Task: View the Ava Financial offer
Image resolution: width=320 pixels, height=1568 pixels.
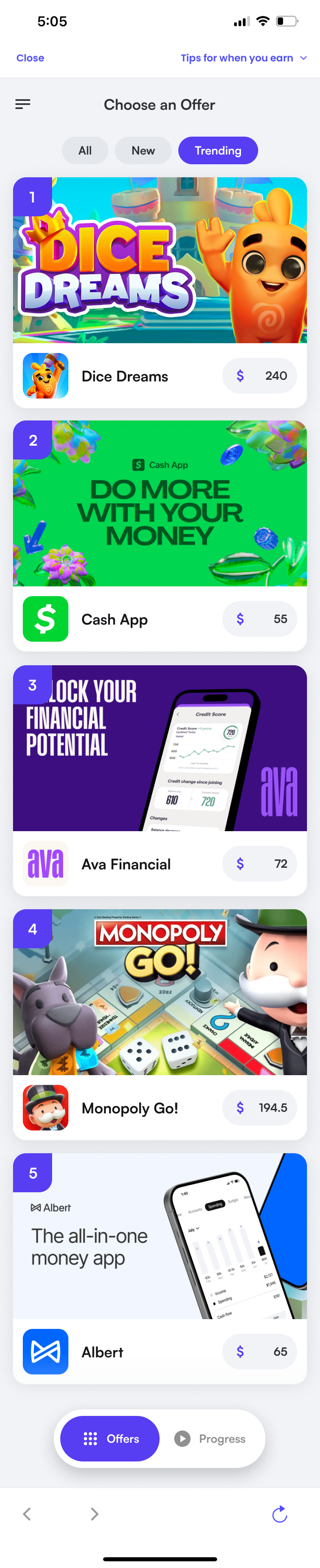Action: coord(160,780)
